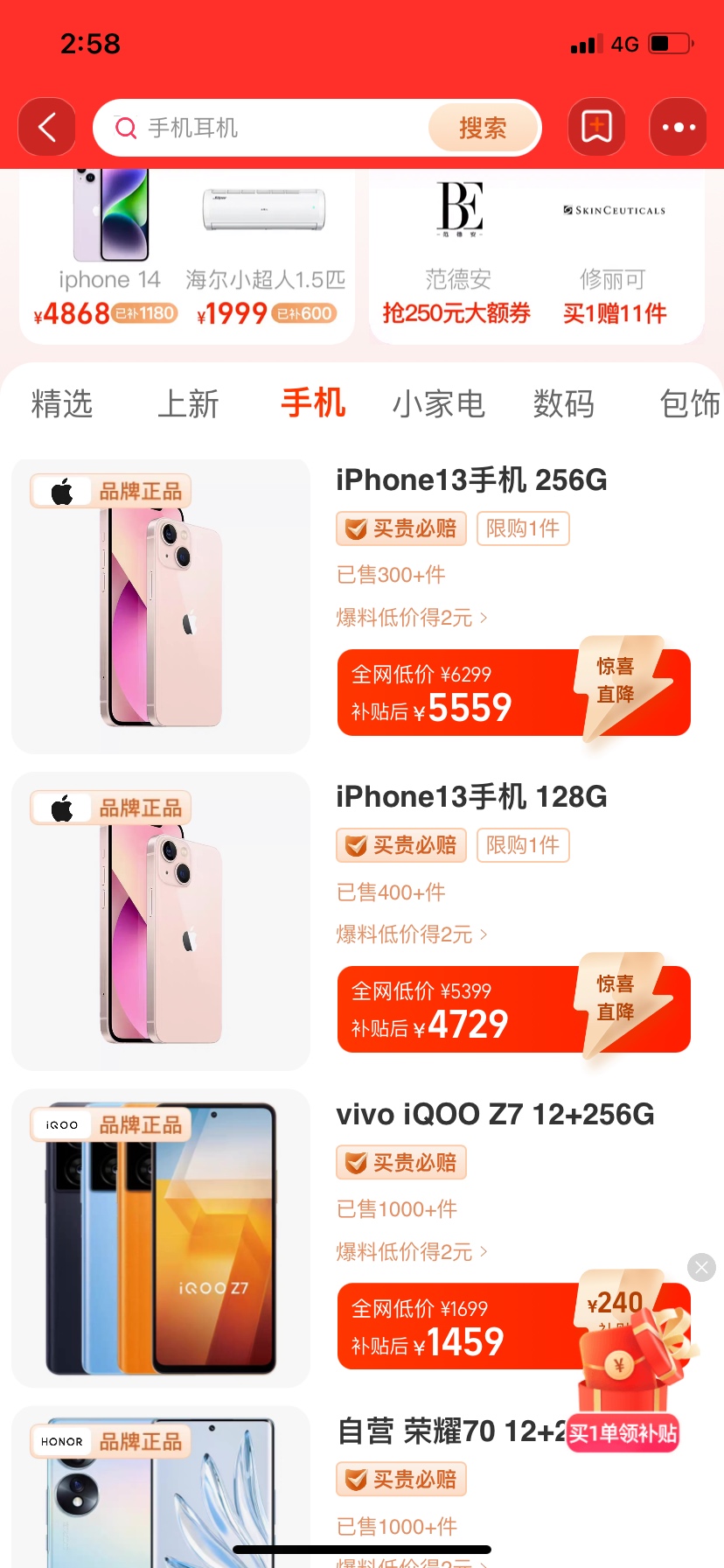Dismiss the floating red envelope popup
This screenshot has height=1568, width=724.
click(701, 1267)
